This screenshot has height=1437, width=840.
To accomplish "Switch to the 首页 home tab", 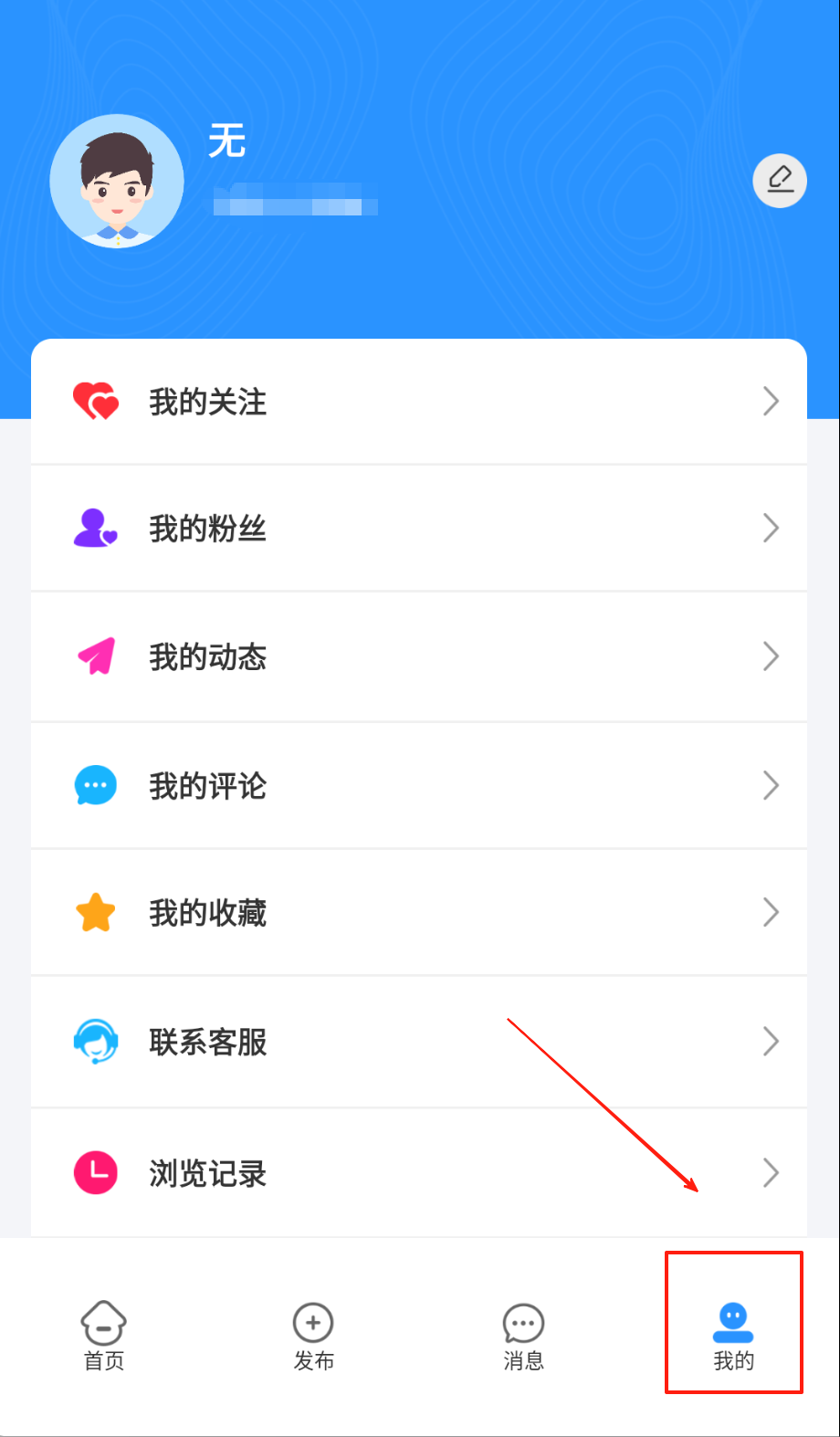I will (104, 1336).
